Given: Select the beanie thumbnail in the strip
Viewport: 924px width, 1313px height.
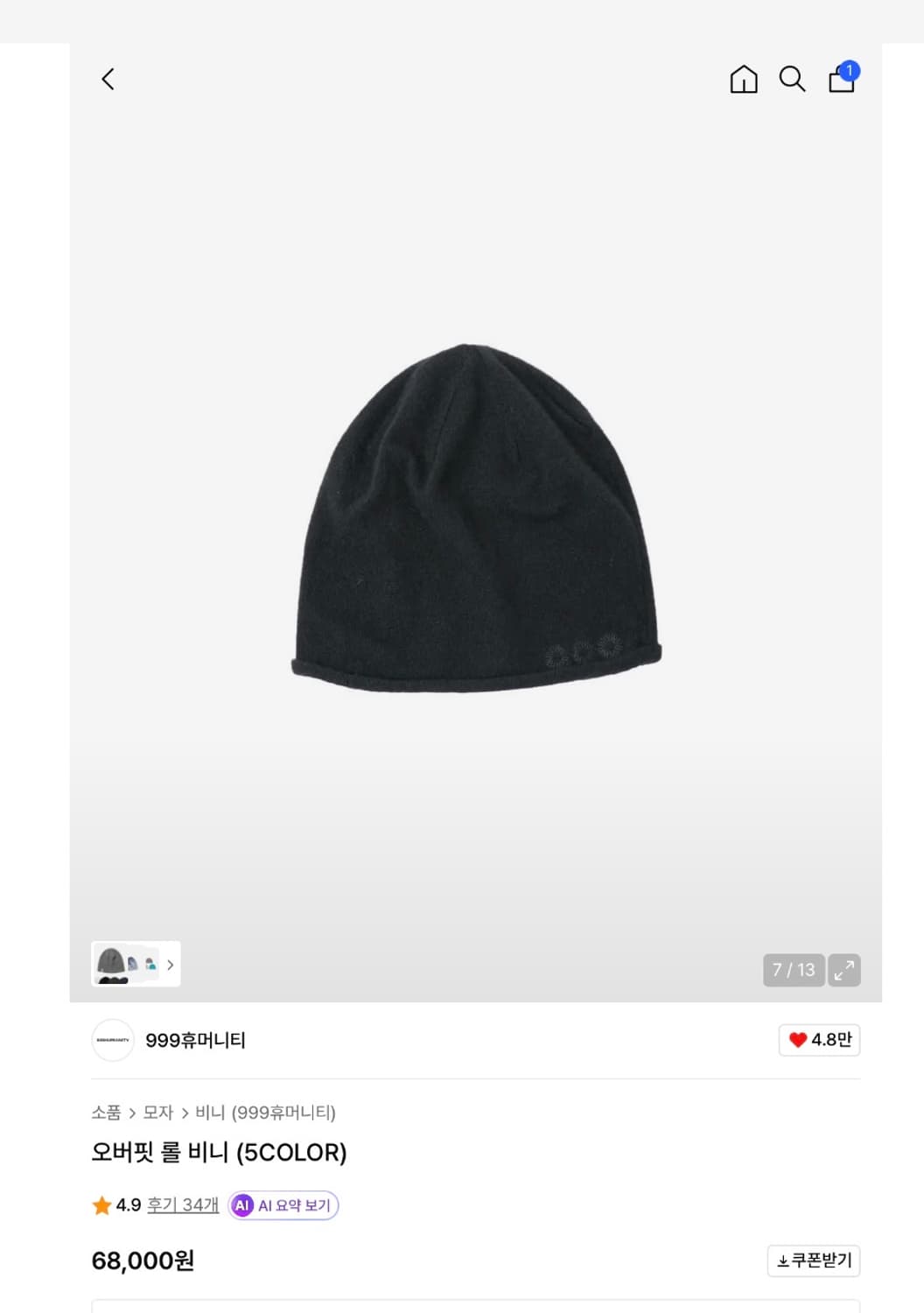Looking at the screenshot, I should tap(111, 964).
